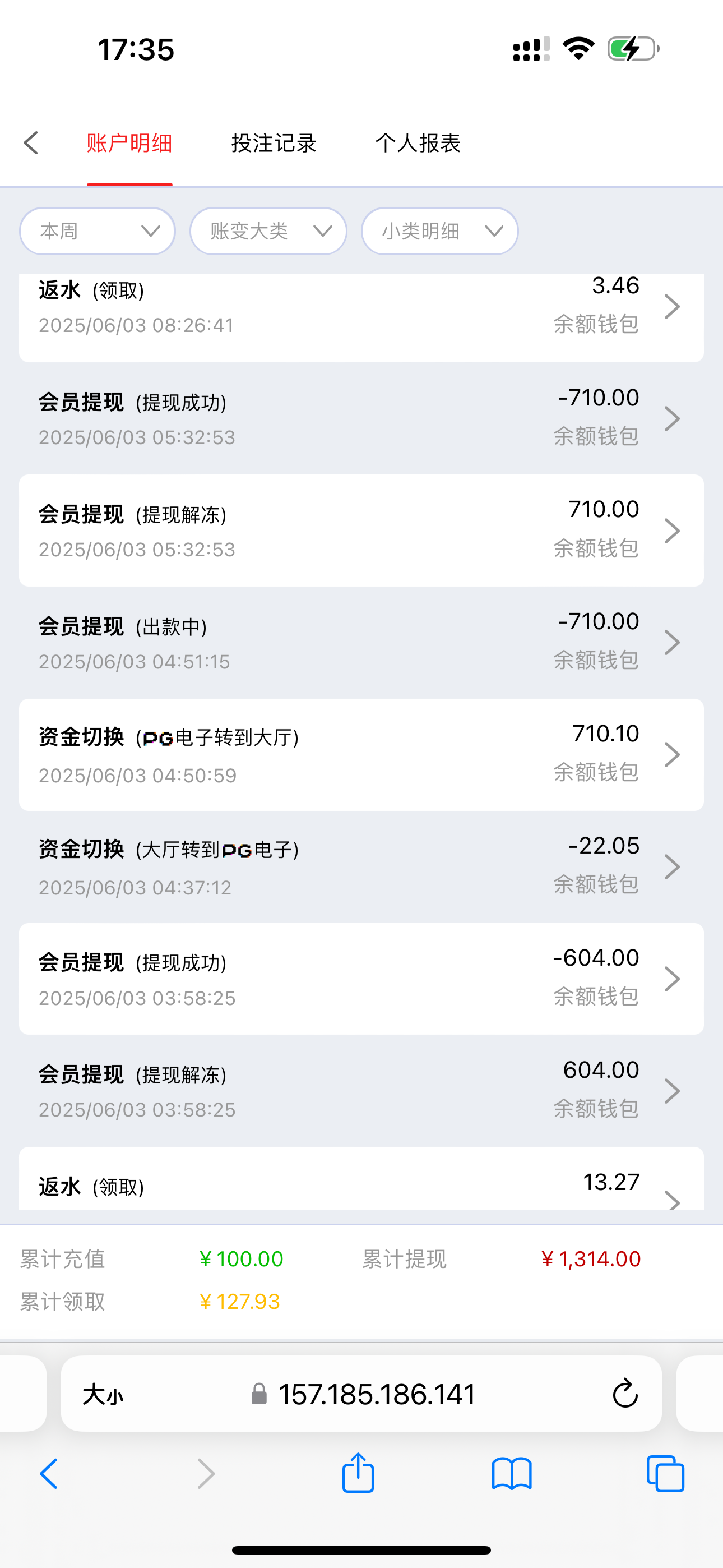723x1568 pixels.
Task: Open 提现解冻 record of 604.00
Action: tap(361, 1090)
